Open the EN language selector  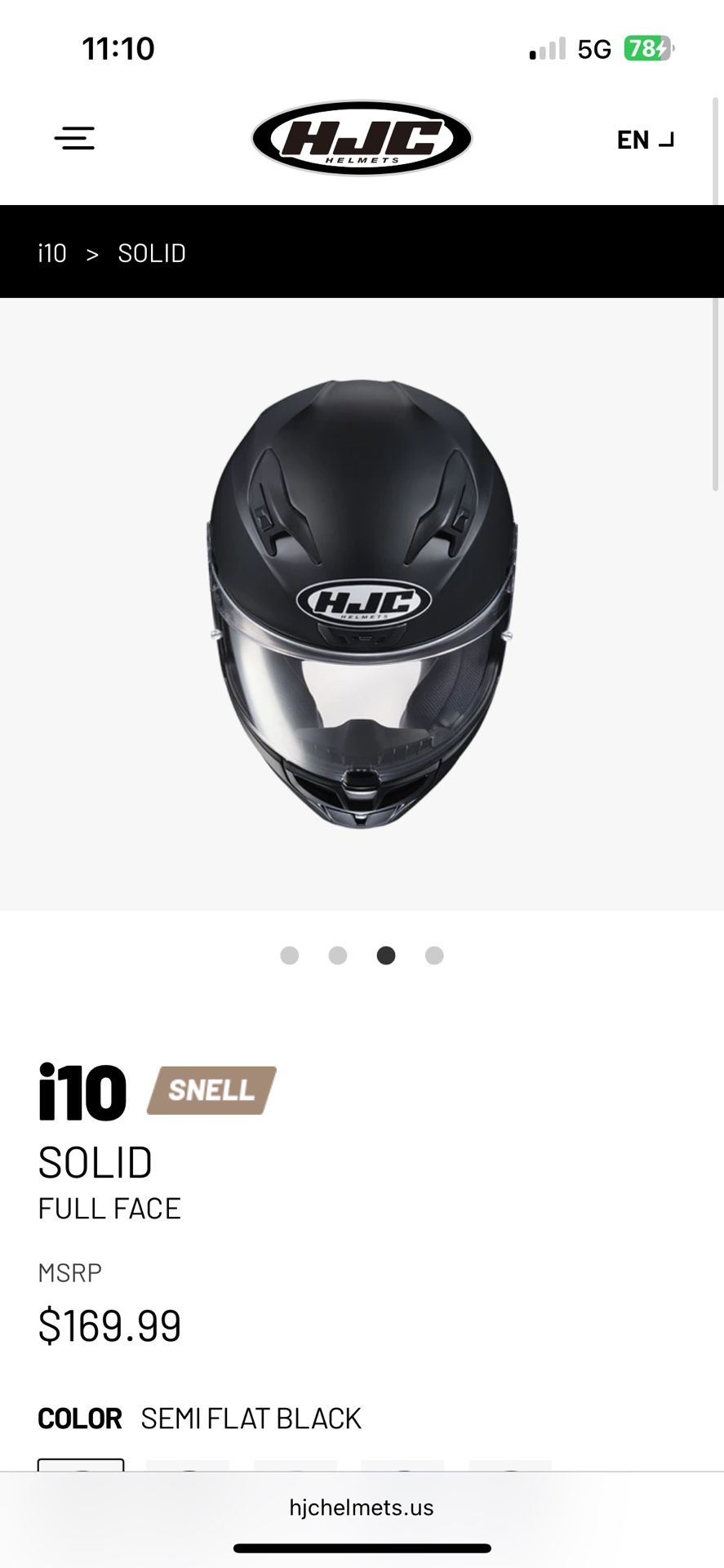[x=645, y=140]
